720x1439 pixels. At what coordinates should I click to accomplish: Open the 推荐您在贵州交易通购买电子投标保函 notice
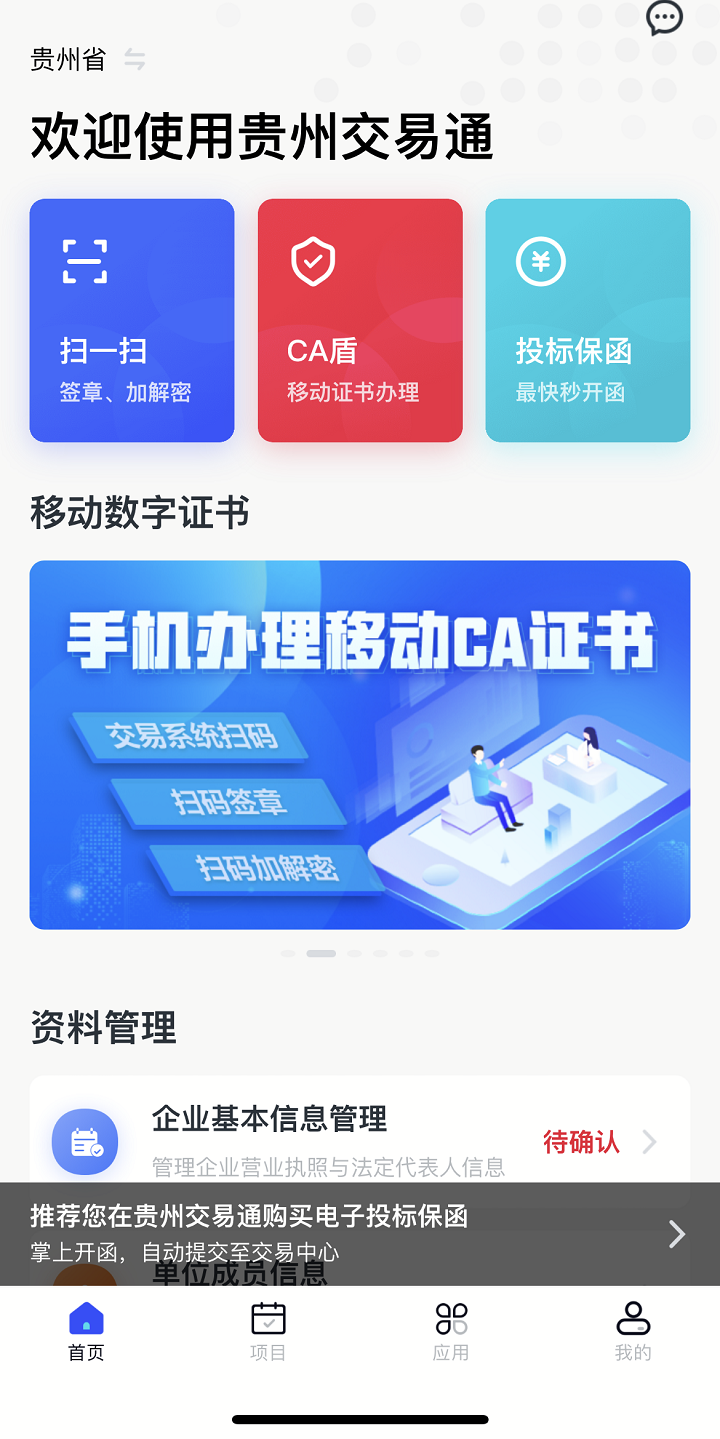tap(360, 1234)
